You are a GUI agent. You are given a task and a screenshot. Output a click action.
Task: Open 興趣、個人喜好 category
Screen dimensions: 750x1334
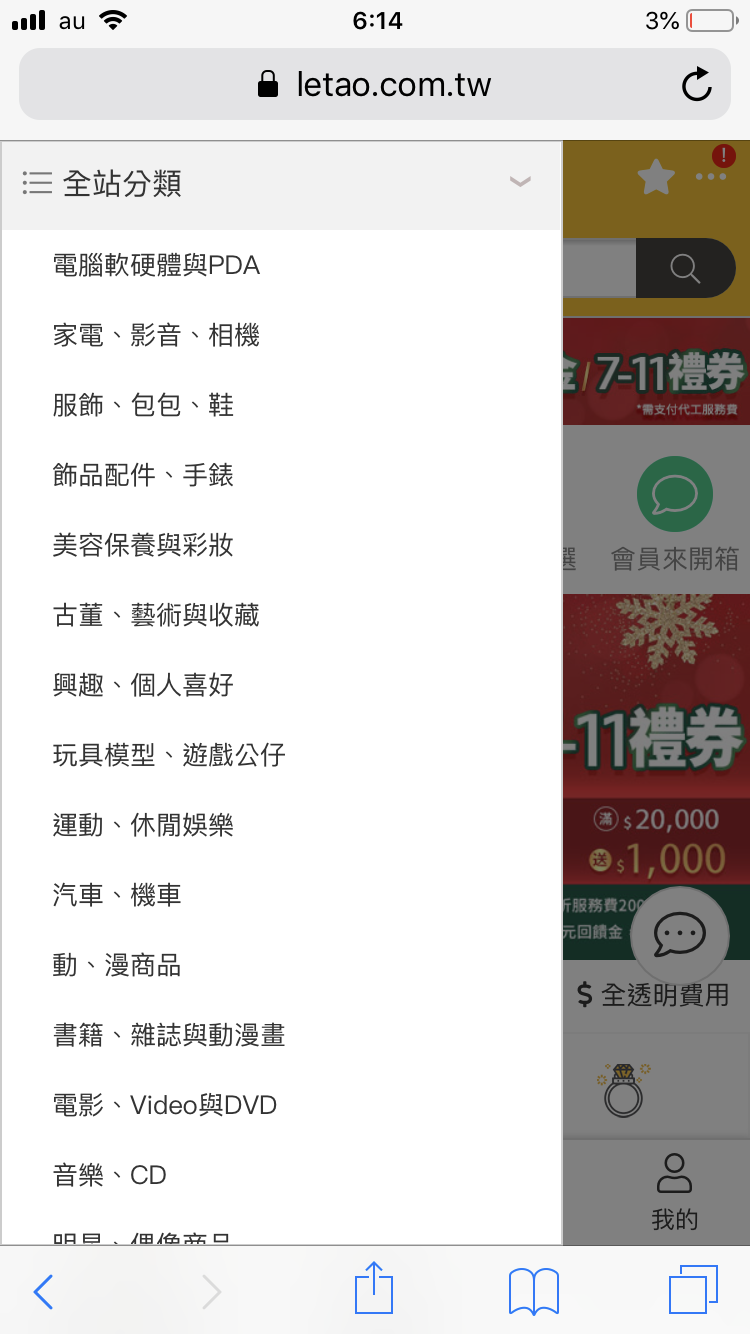143,685
